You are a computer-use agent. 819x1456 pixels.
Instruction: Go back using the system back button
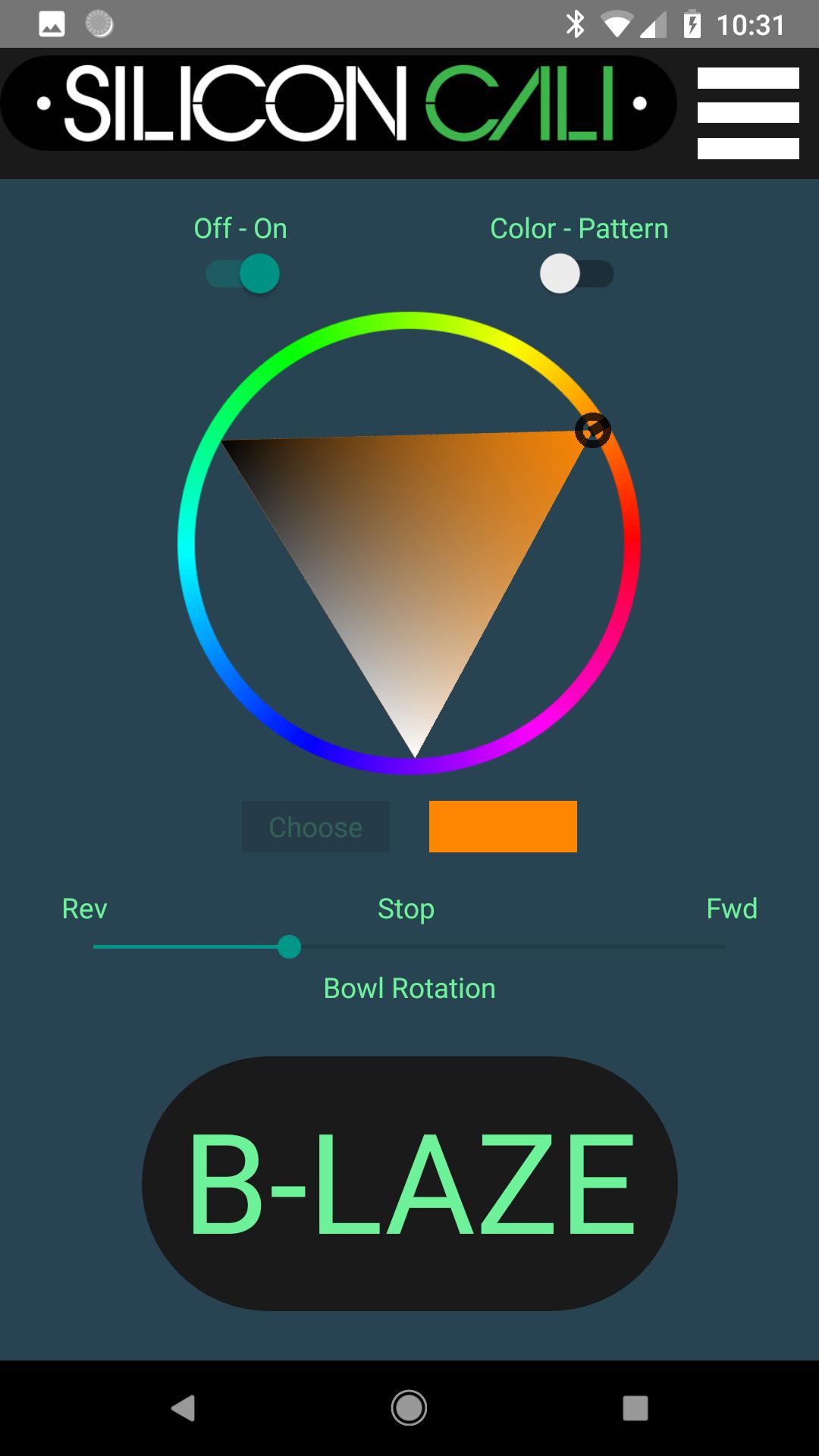pos(183,1408)
